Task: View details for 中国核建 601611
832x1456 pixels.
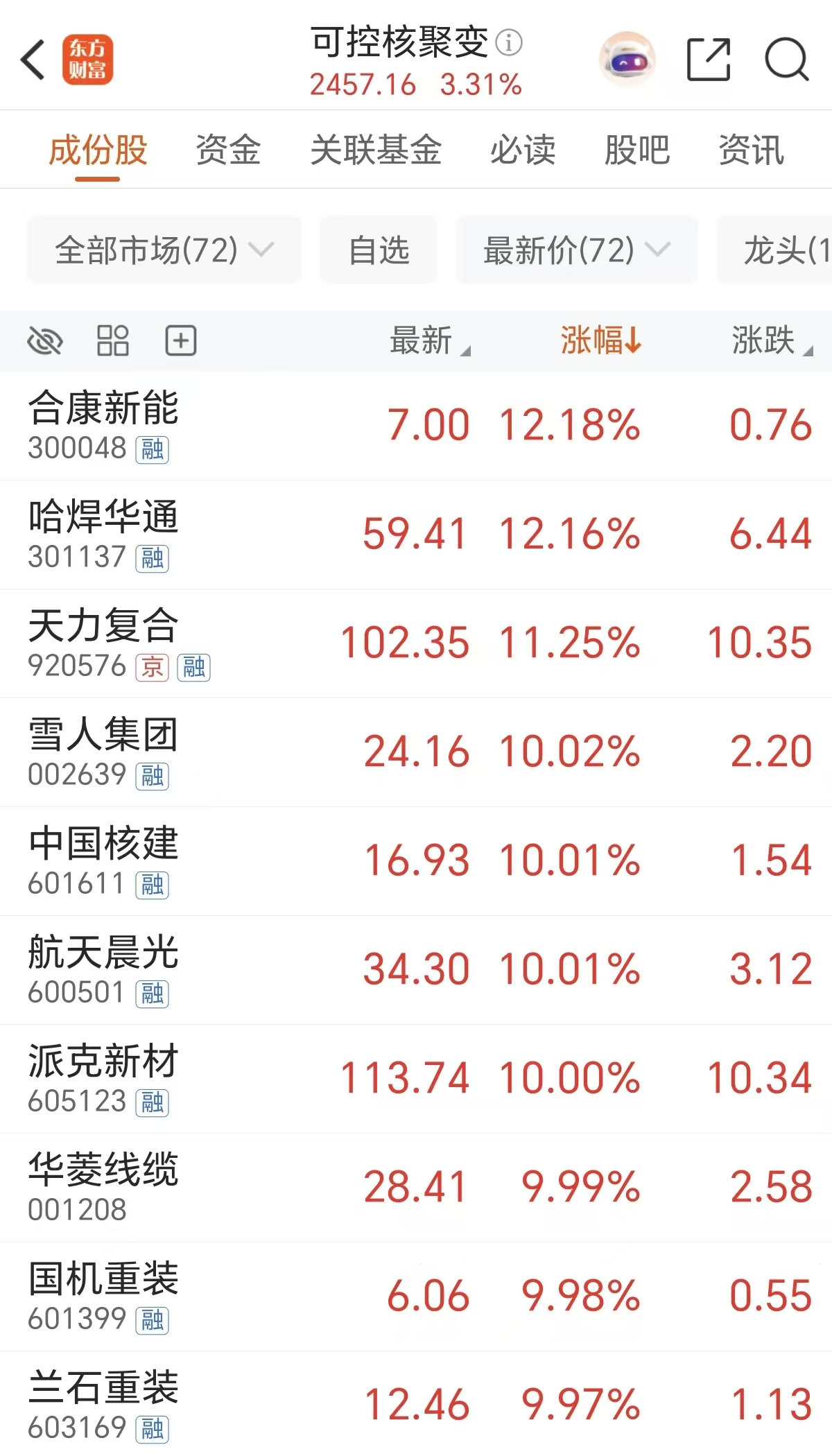Action: click(x=104, y=860)
